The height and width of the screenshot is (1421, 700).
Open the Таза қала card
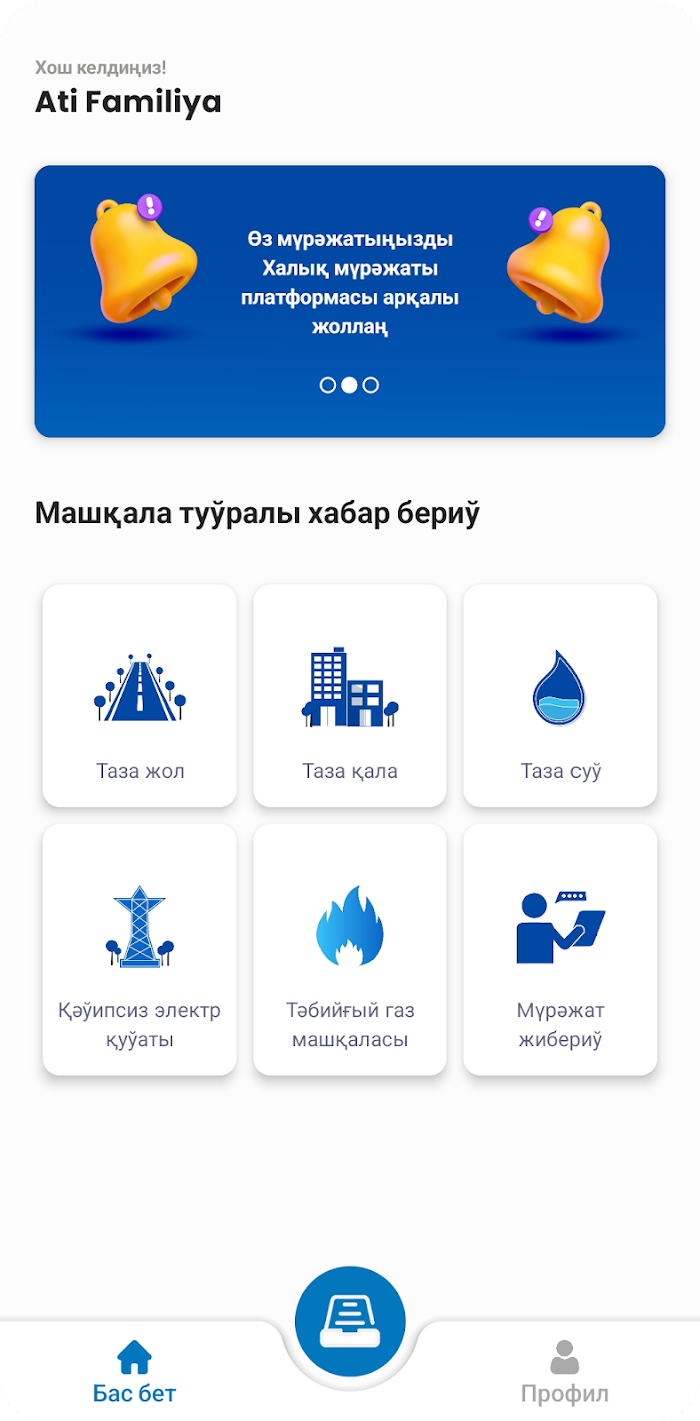pyautogui.click(x=350, y=696)
